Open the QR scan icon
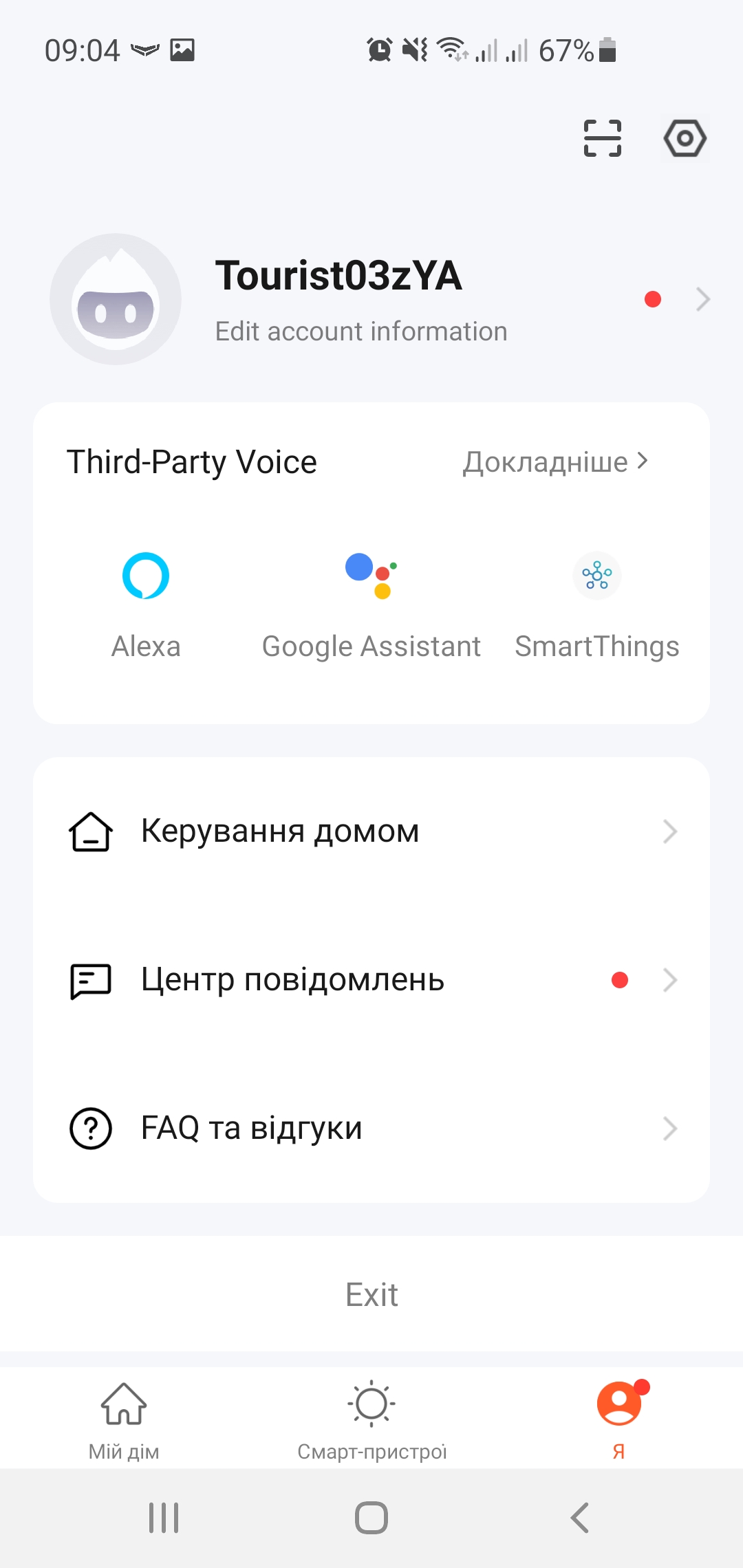The image size is (743, 1568). 603,138
